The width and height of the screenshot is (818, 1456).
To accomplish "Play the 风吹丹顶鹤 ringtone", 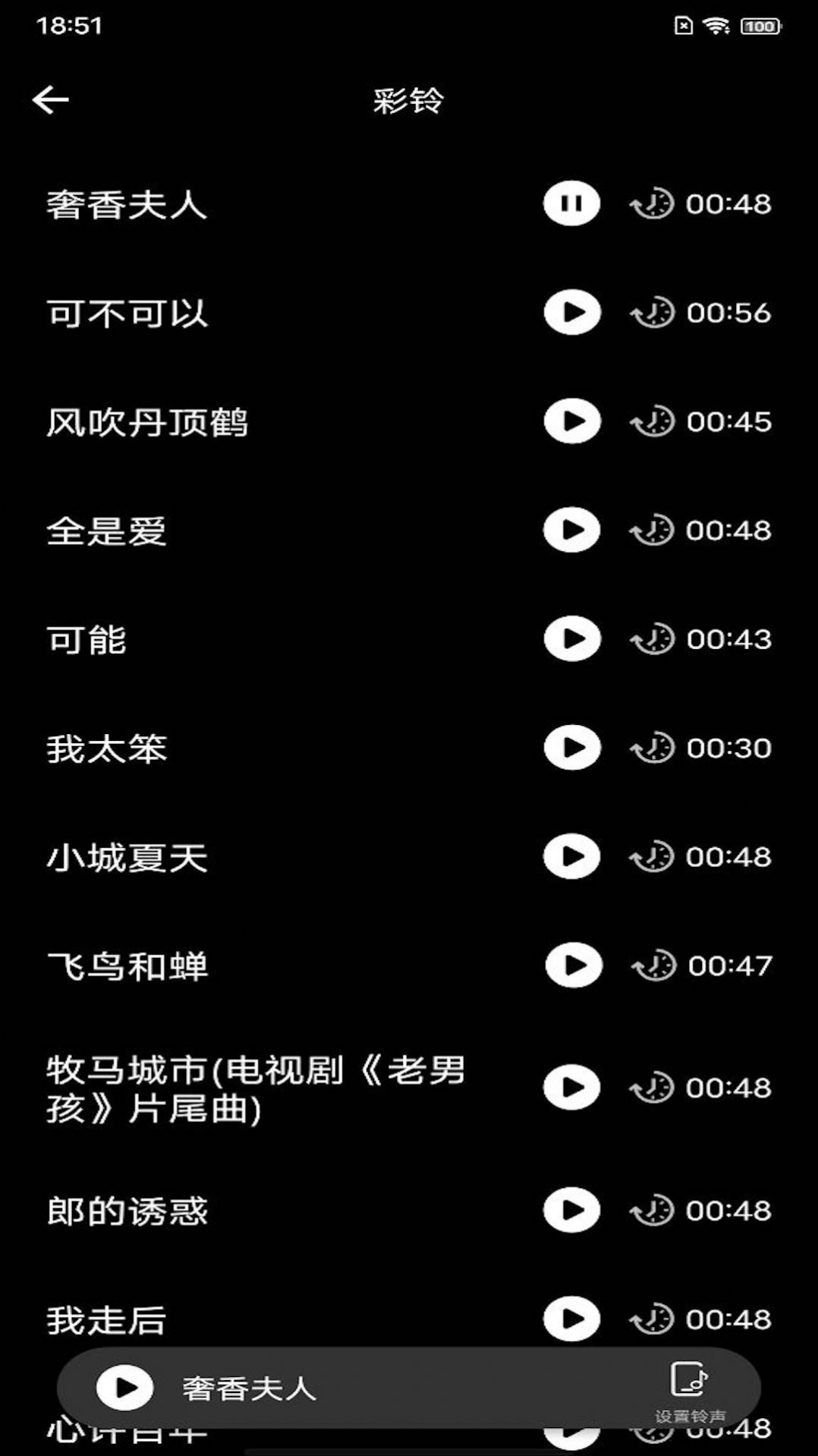I will pyautogui.click(x=571, y=421).
